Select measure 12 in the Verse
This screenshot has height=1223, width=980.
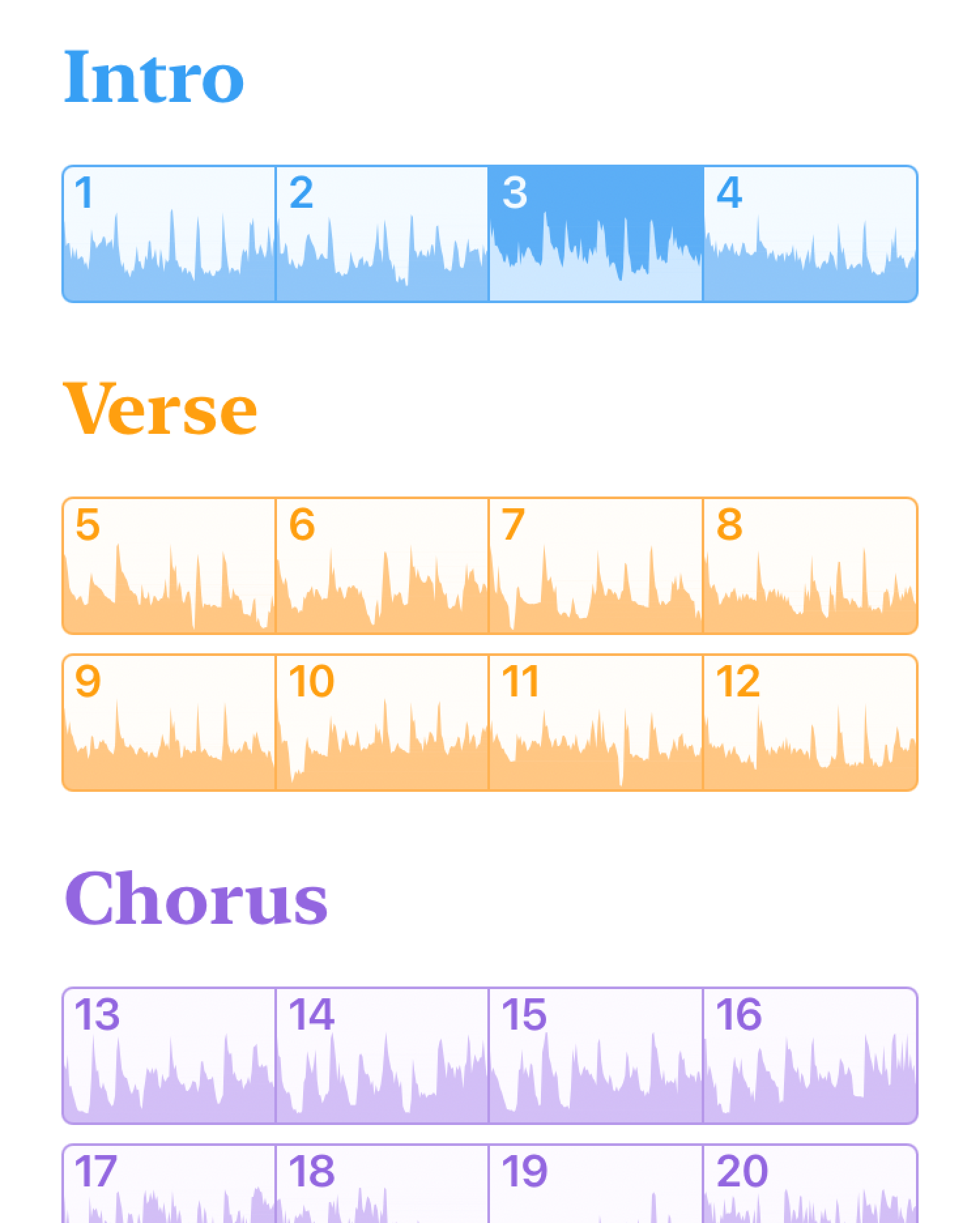click(x=810, y=723)
